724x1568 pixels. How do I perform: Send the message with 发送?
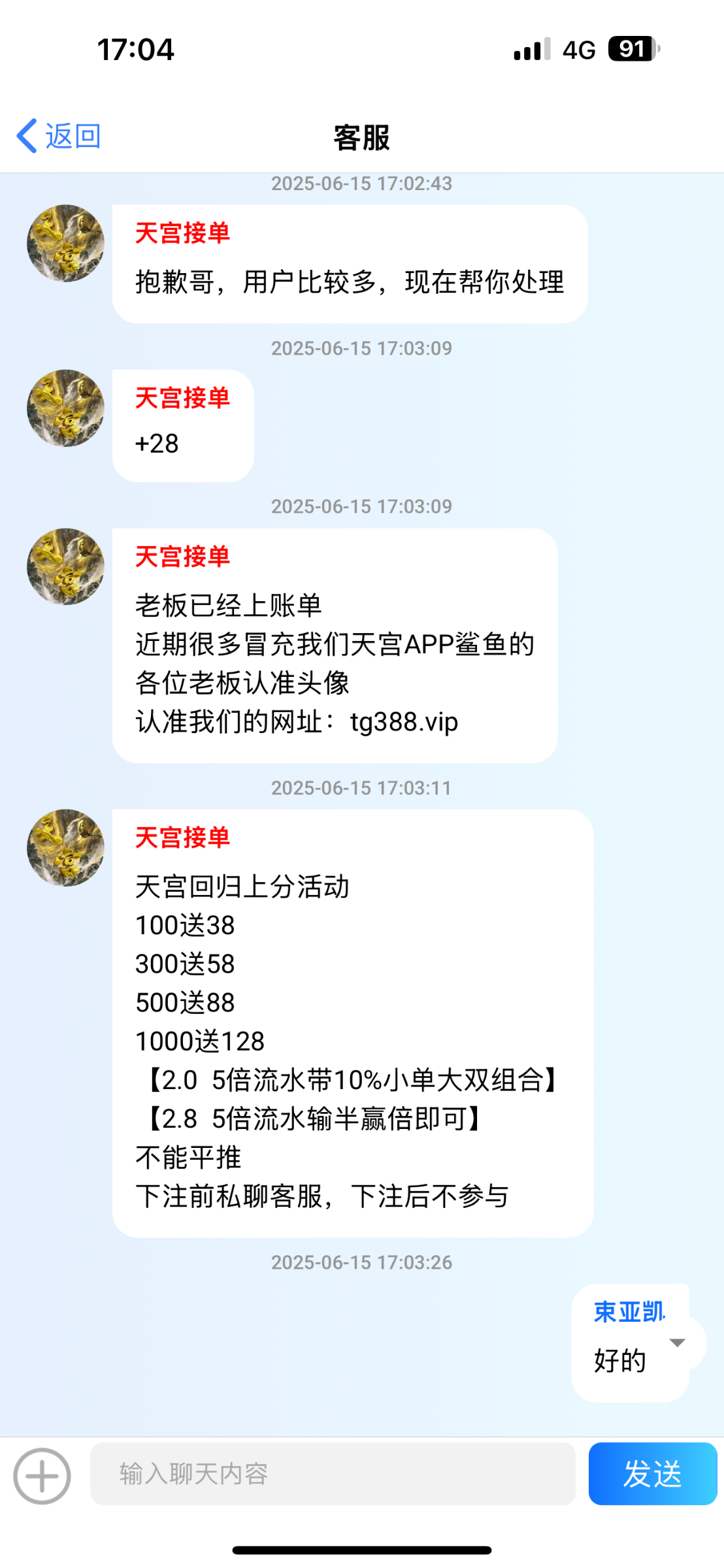pos(652,1475)
